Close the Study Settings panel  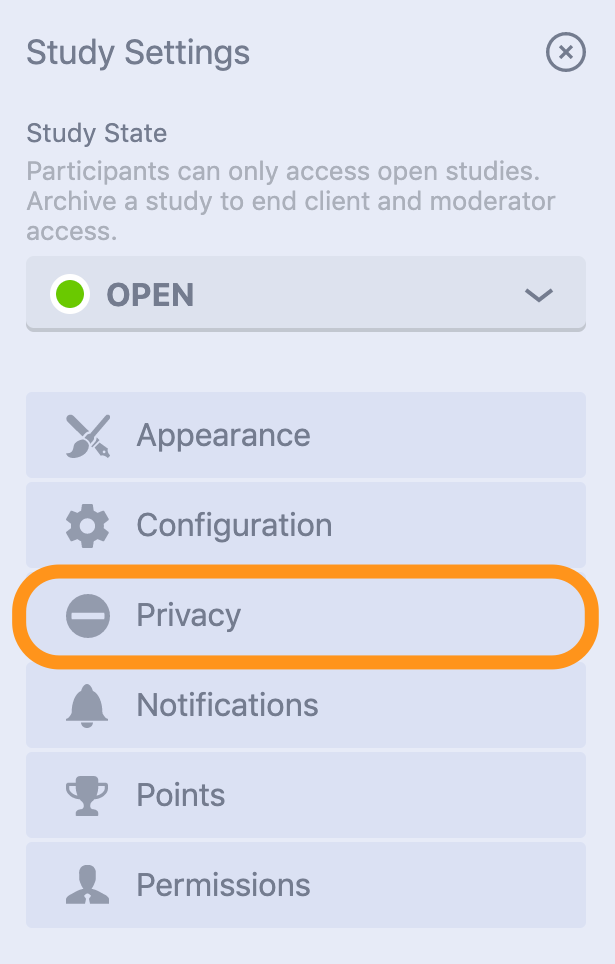point(565,52)
